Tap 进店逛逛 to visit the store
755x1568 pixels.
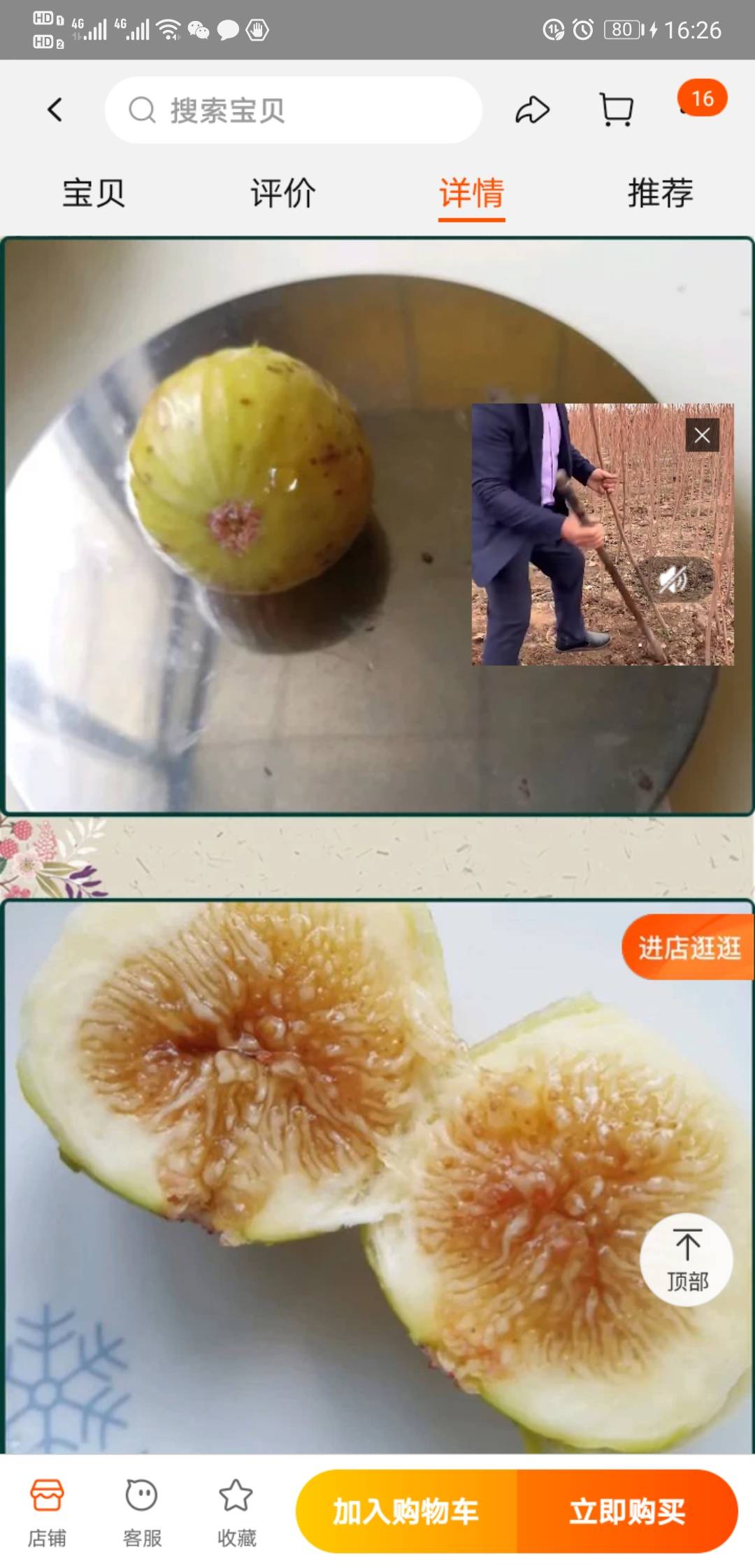click(x=688, y=948)
